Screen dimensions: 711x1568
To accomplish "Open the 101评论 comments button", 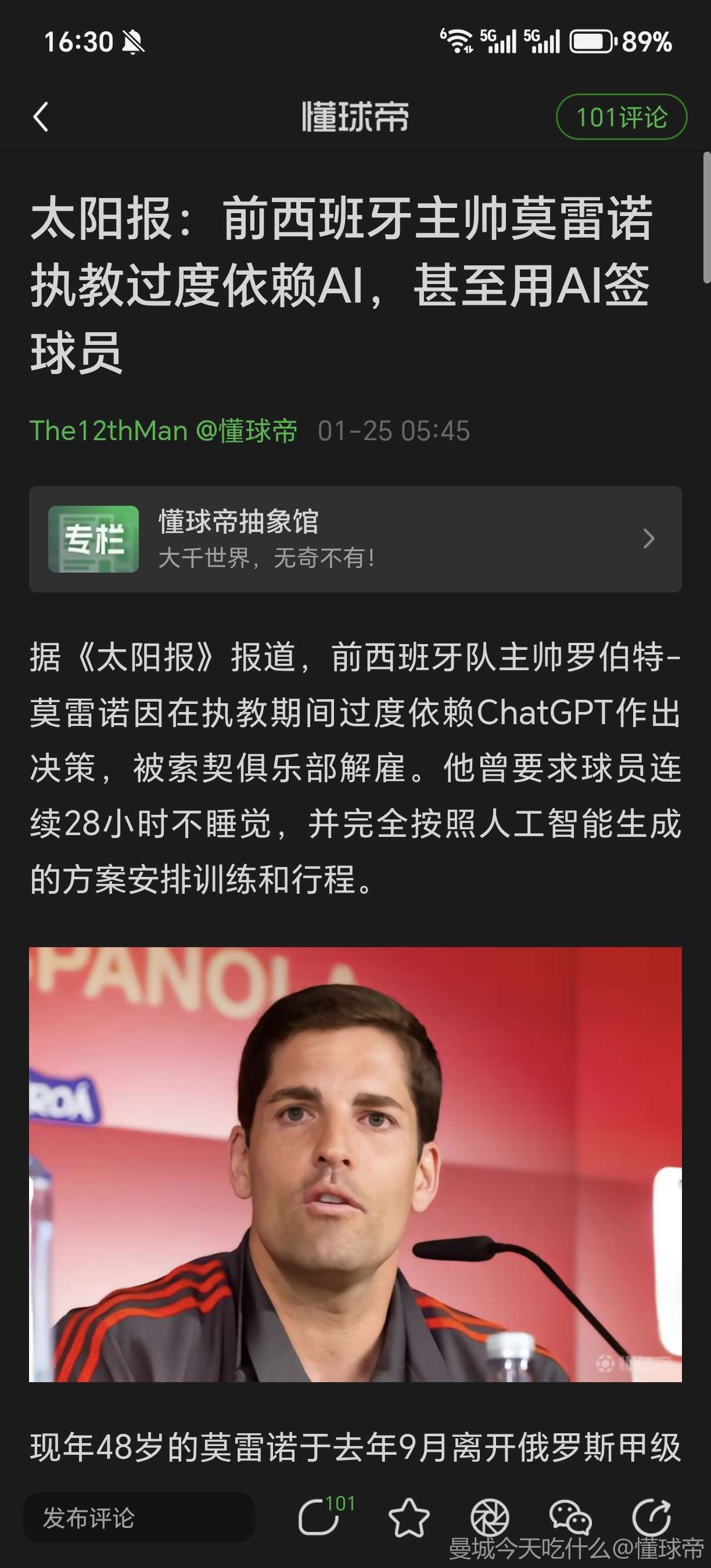I will 621,117.
